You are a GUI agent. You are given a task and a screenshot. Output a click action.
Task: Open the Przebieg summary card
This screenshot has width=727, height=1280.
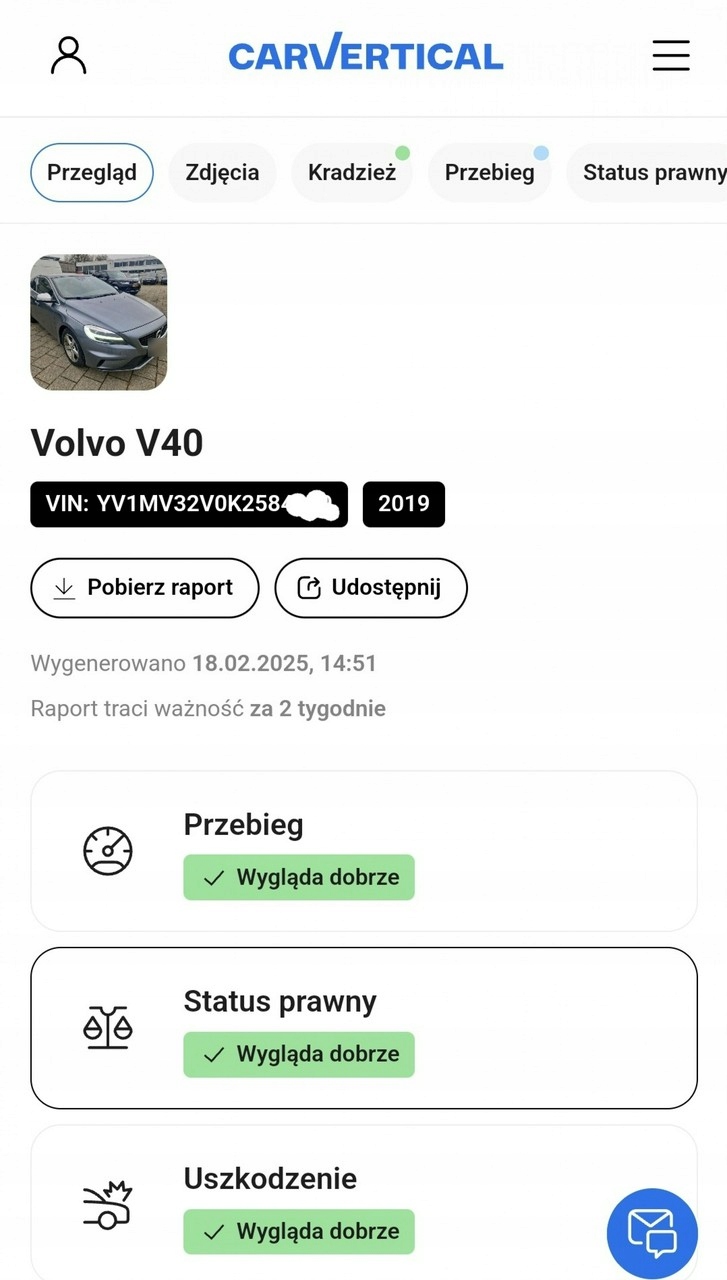coord(364,851)
